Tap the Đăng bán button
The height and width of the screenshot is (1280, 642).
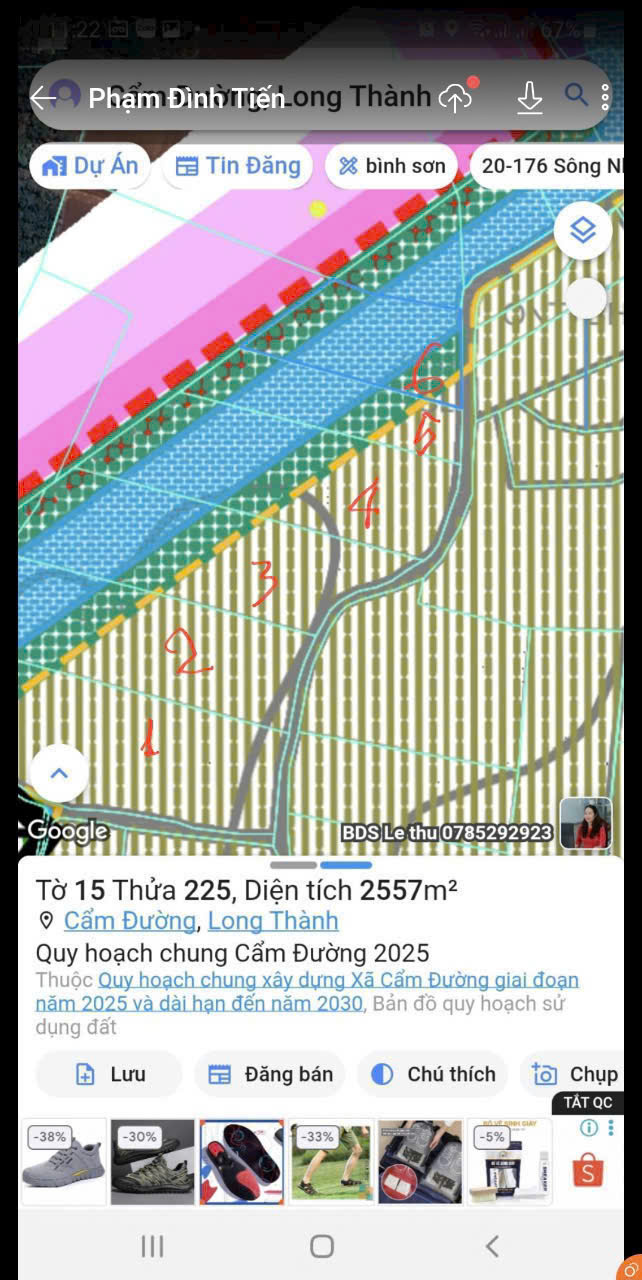271,1074
